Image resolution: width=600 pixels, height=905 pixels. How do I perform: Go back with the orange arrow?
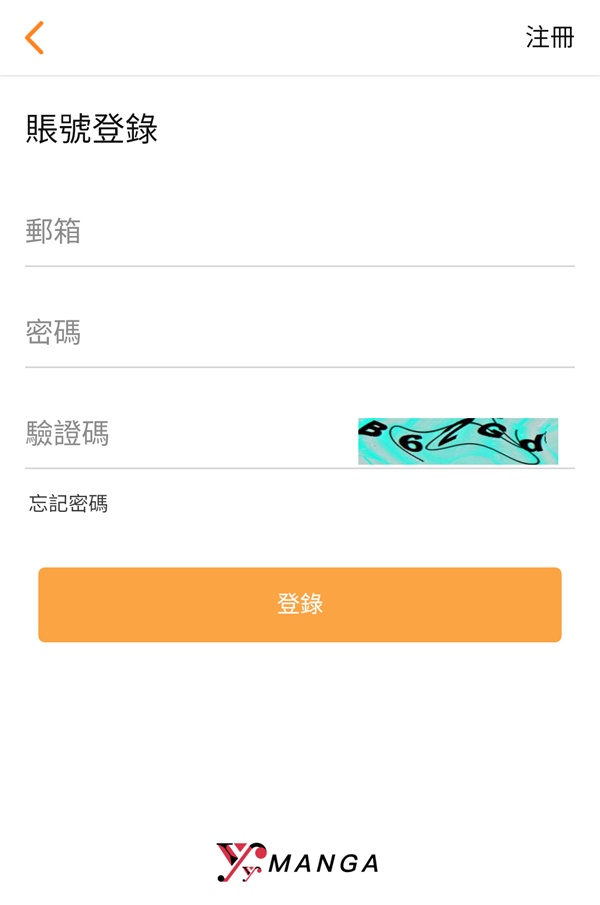click(x=35, y=38)
